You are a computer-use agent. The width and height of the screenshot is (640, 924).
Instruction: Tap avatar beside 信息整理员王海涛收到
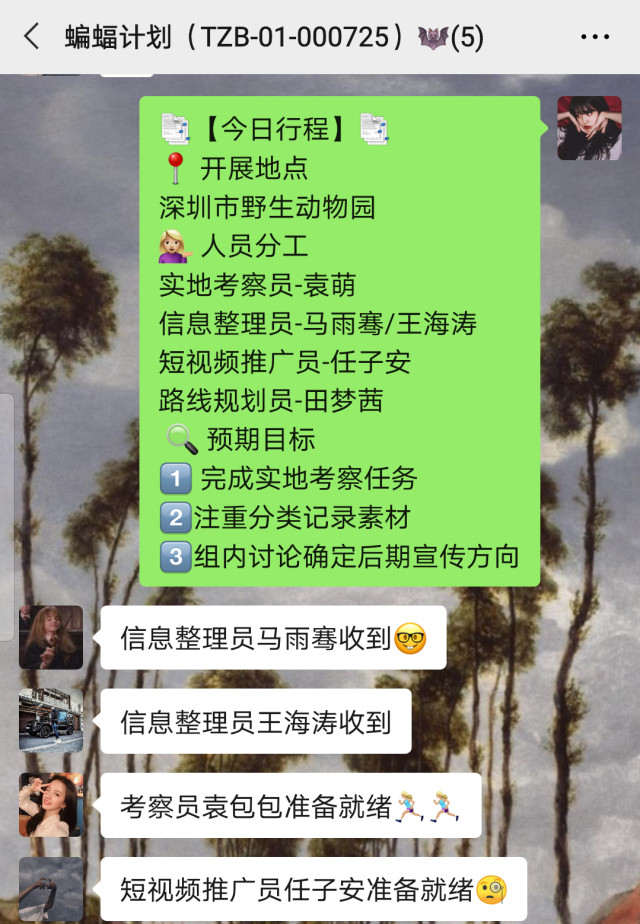pyautogui.click(x=51, y=720)
